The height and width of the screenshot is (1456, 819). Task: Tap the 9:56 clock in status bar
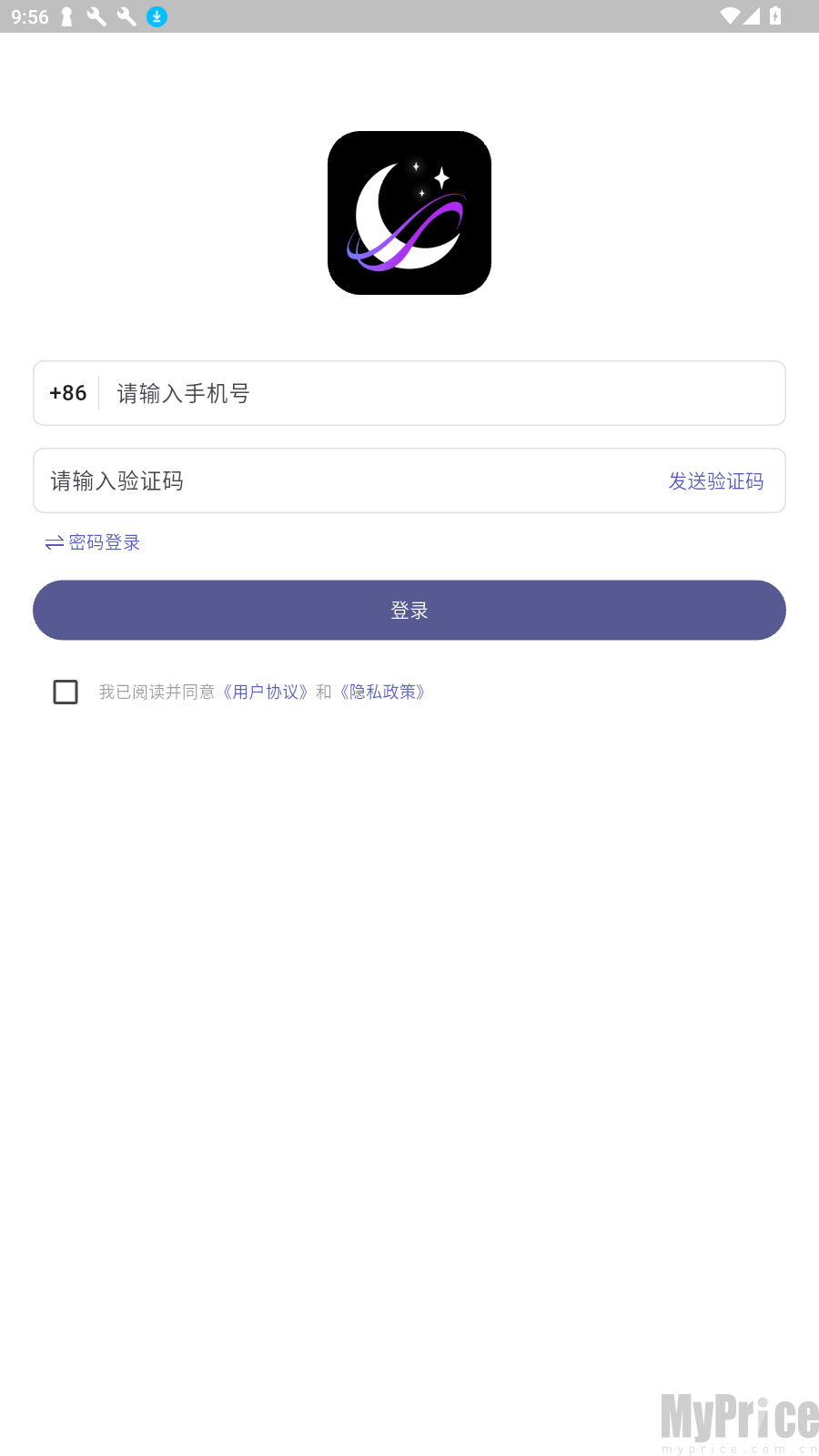tap(32, 16)
